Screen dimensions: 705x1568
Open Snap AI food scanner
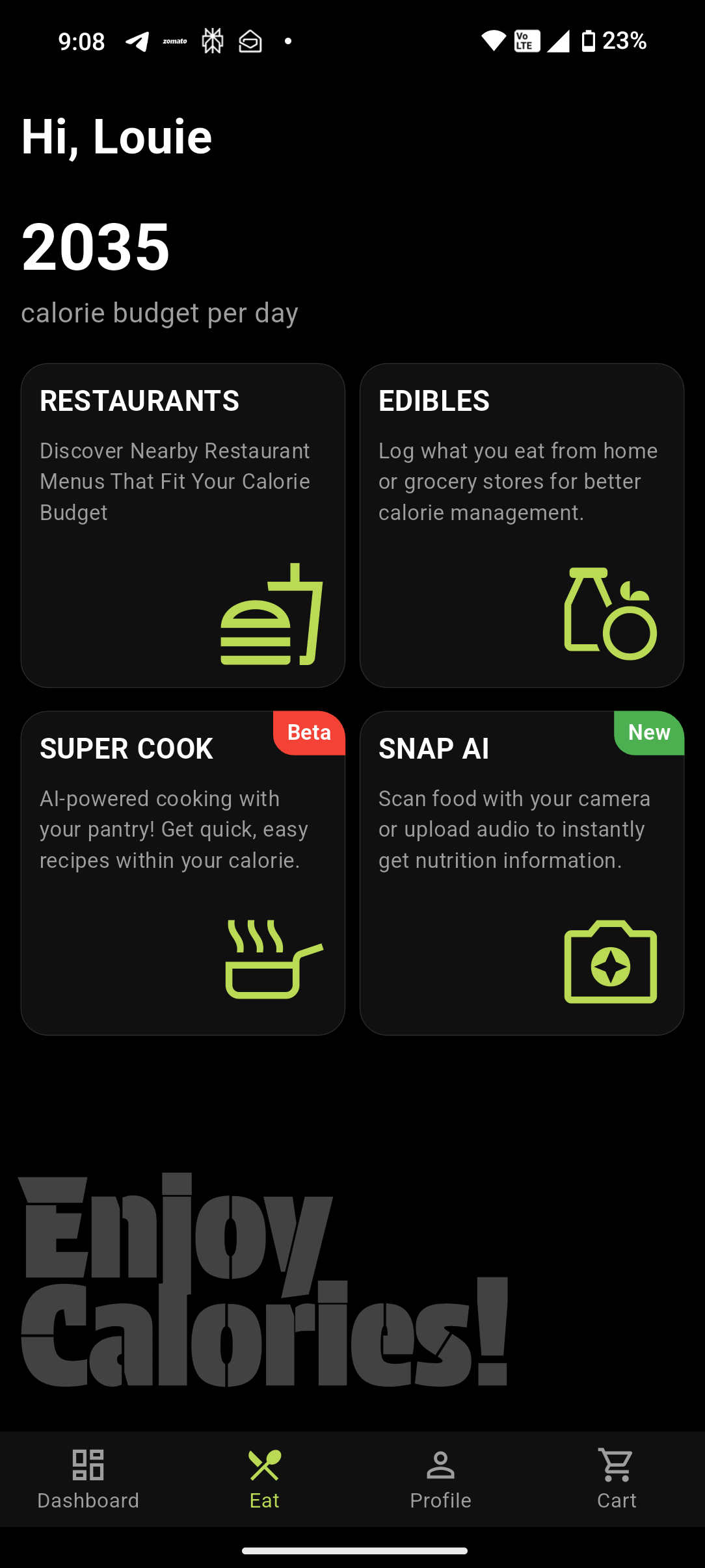pyautogui.click(x=522, y=871)
